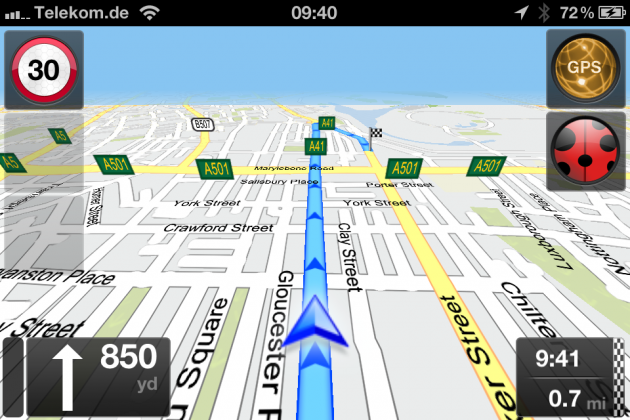
Task: Open the arrival time and distance panel
Action: 566,378
